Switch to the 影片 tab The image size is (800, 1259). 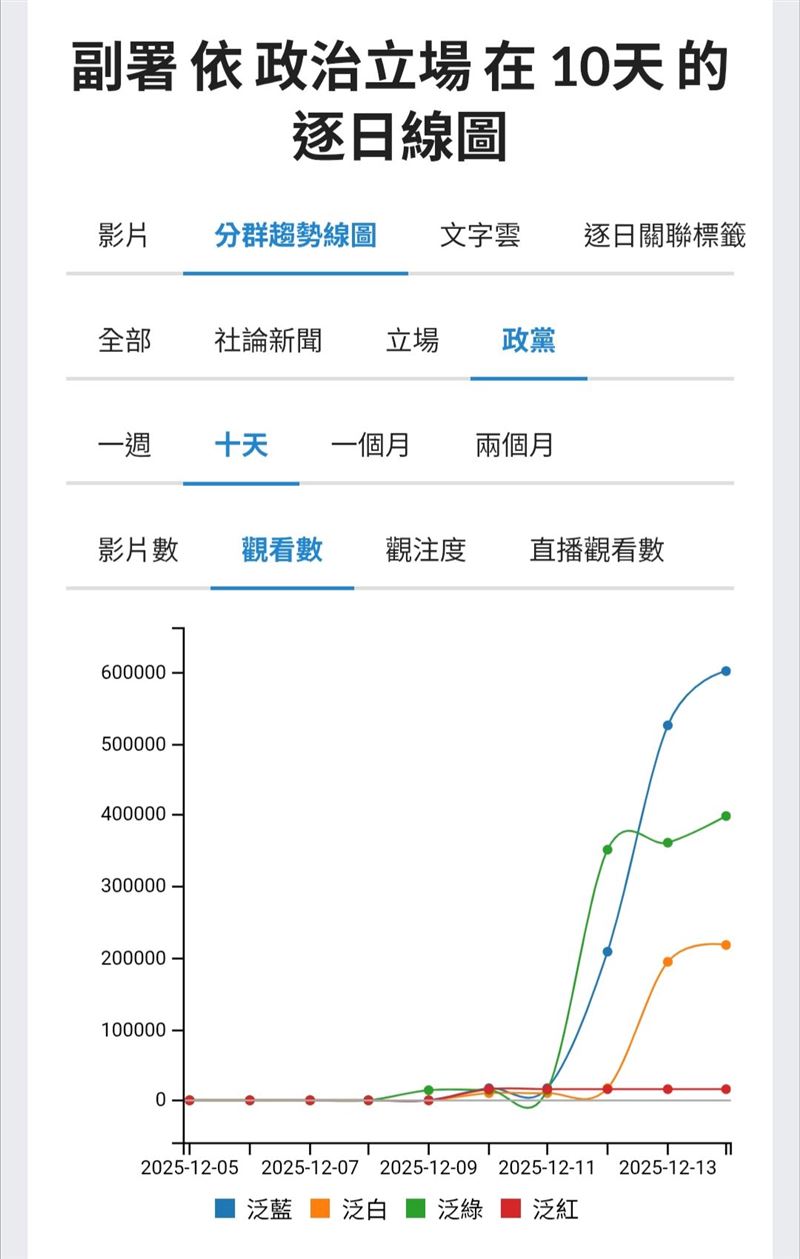point(124,236)
